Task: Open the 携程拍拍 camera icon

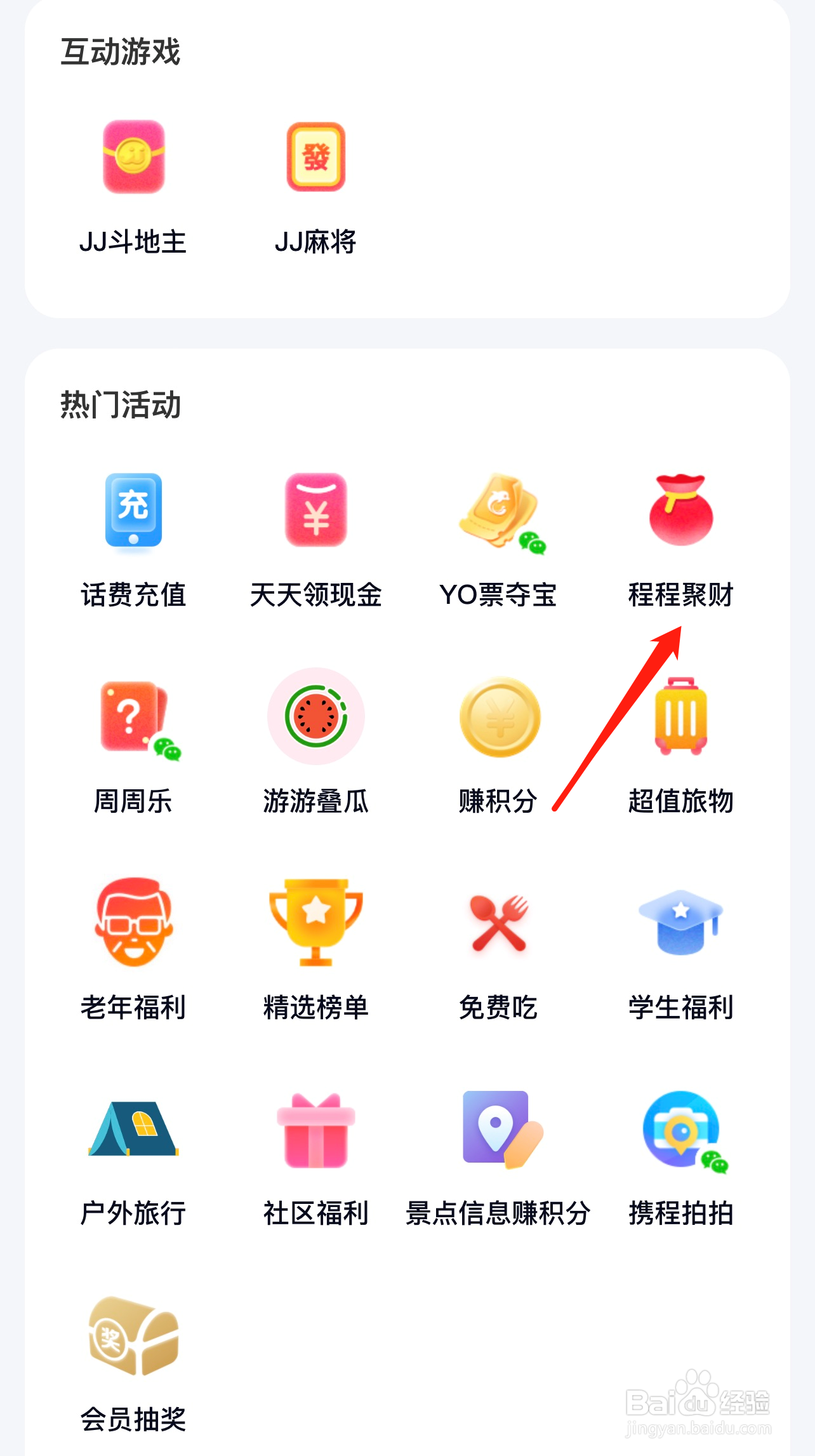Action: coord(680,1134)
